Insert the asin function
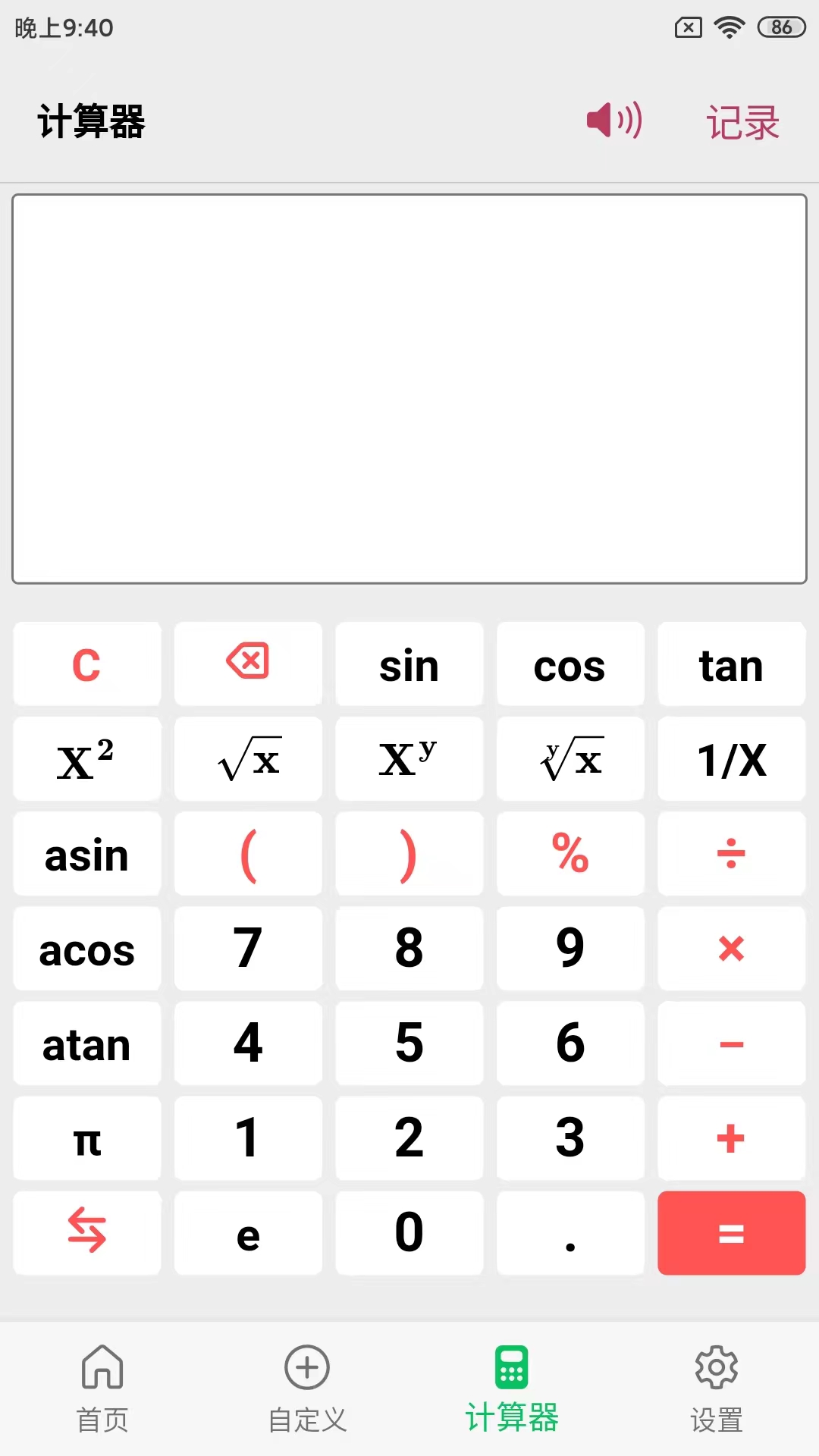This screenshot has height=1456, width=819. click(87, 855)
